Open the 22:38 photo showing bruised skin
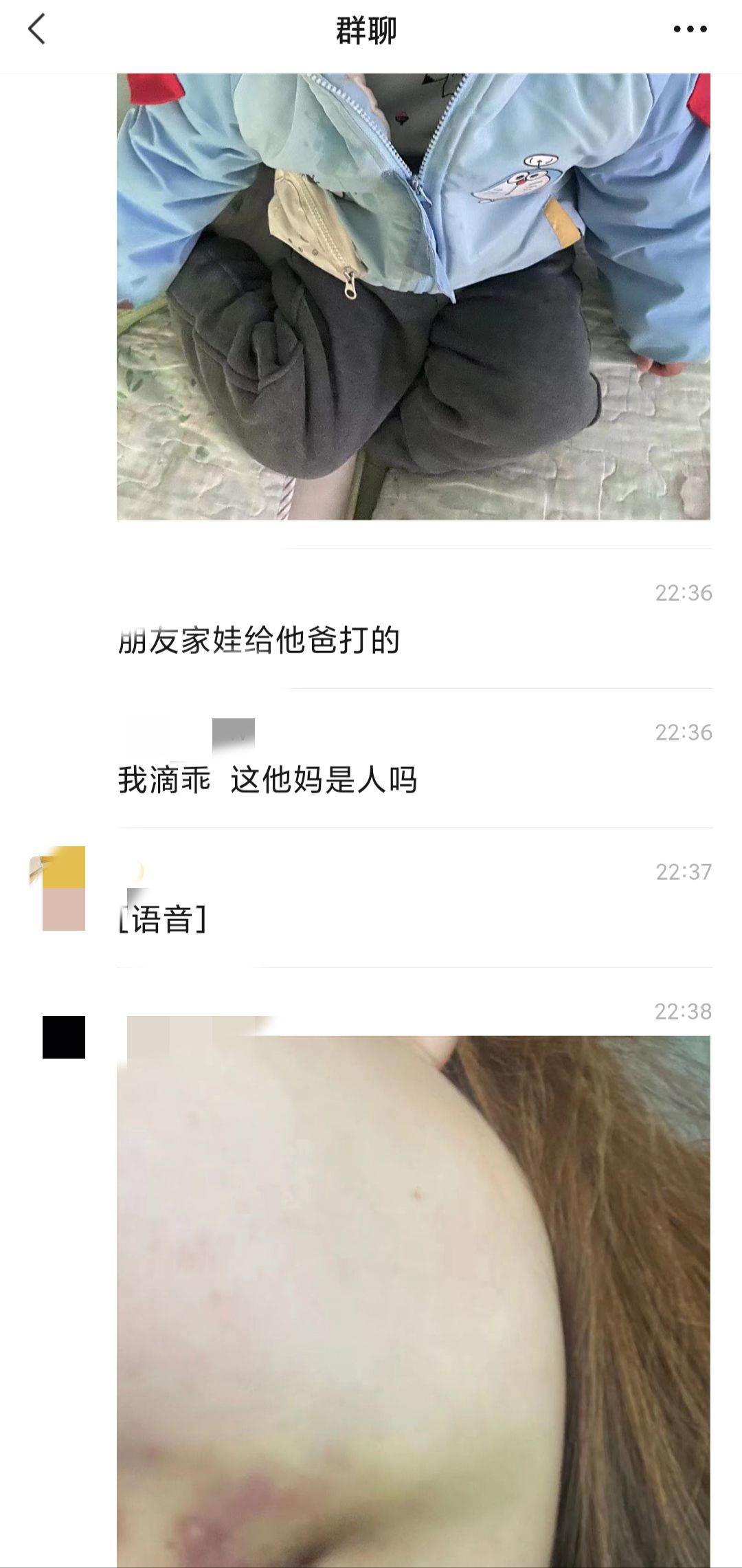This screenshot has height=1568, width=742. pyautogui.click(x=413, y=1299)
